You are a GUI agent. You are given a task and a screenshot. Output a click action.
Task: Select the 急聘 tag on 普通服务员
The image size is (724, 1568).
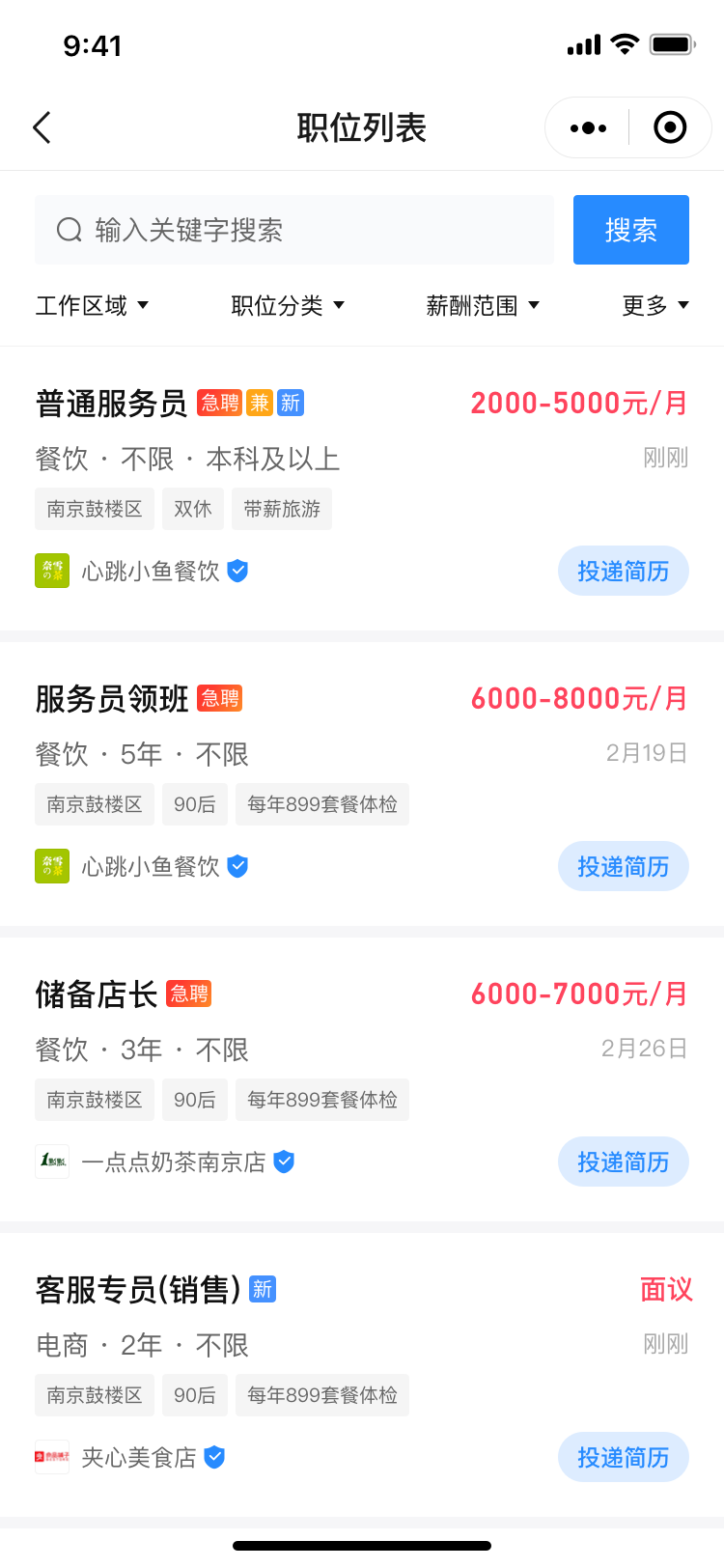click(x=219, y=404)
